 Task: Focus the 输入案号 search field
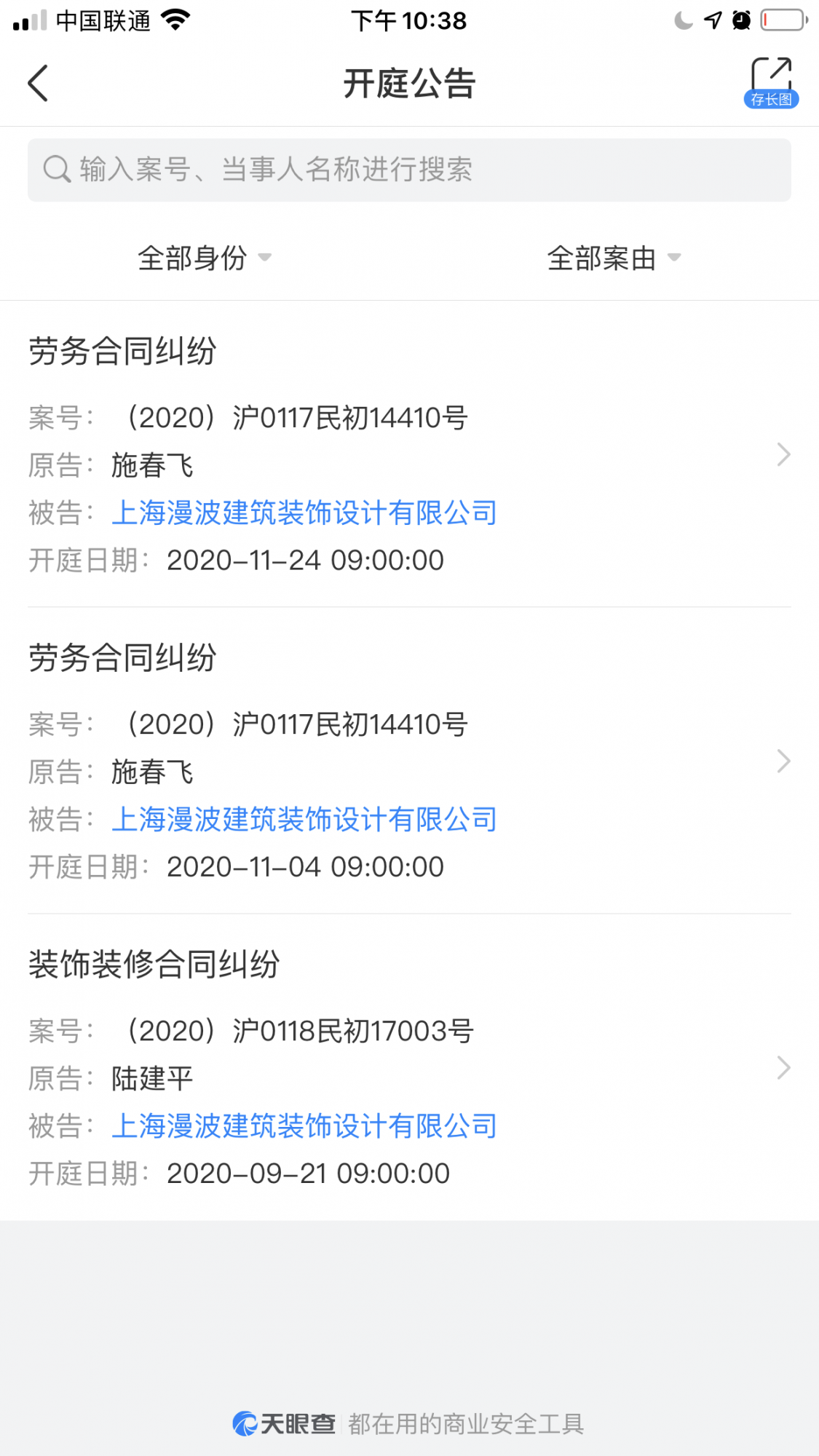(409, 170)
